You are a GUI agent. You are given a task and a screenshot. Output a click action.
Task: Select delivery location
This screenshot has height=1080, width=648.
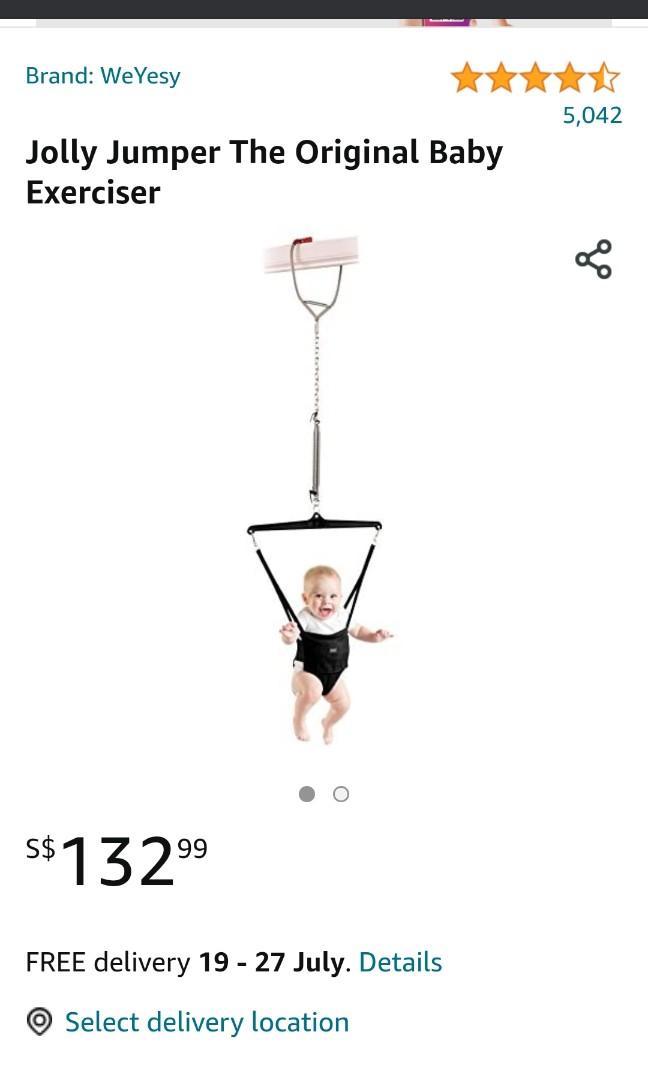click(206, 1022)
